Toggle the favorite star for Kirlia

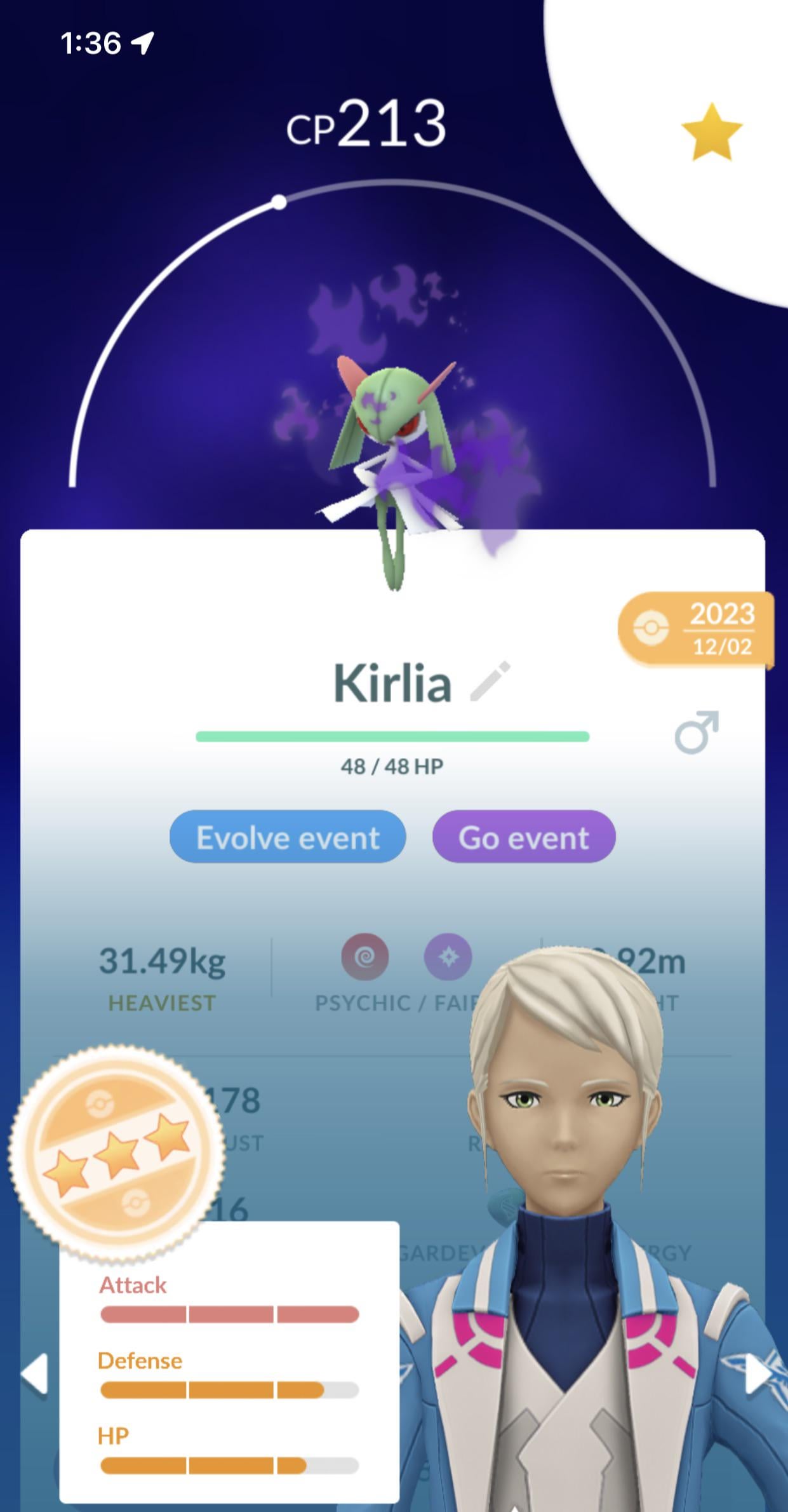click(x=711, y=133)
